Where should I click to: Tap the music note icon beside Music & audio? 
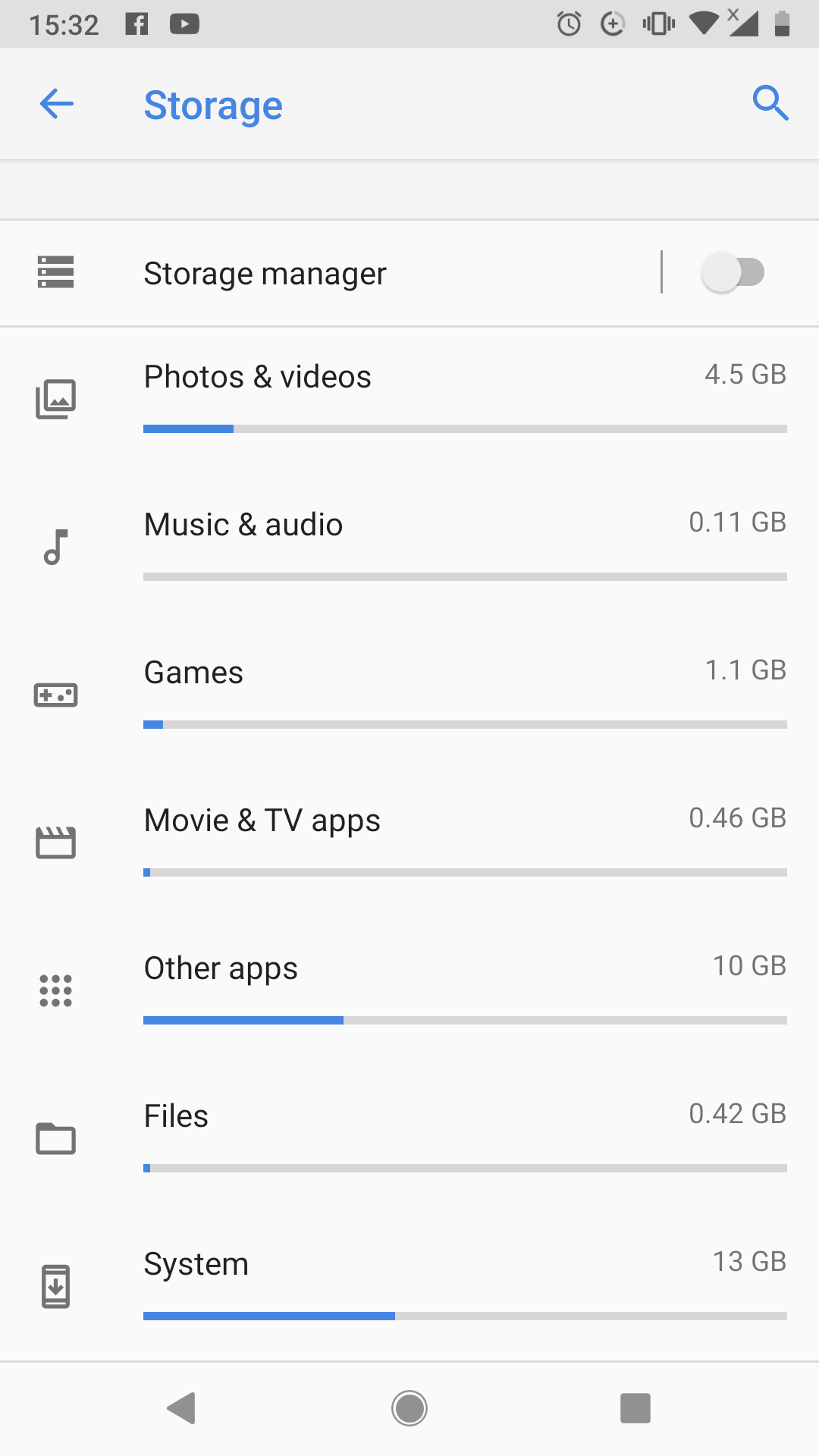(55, 545)
